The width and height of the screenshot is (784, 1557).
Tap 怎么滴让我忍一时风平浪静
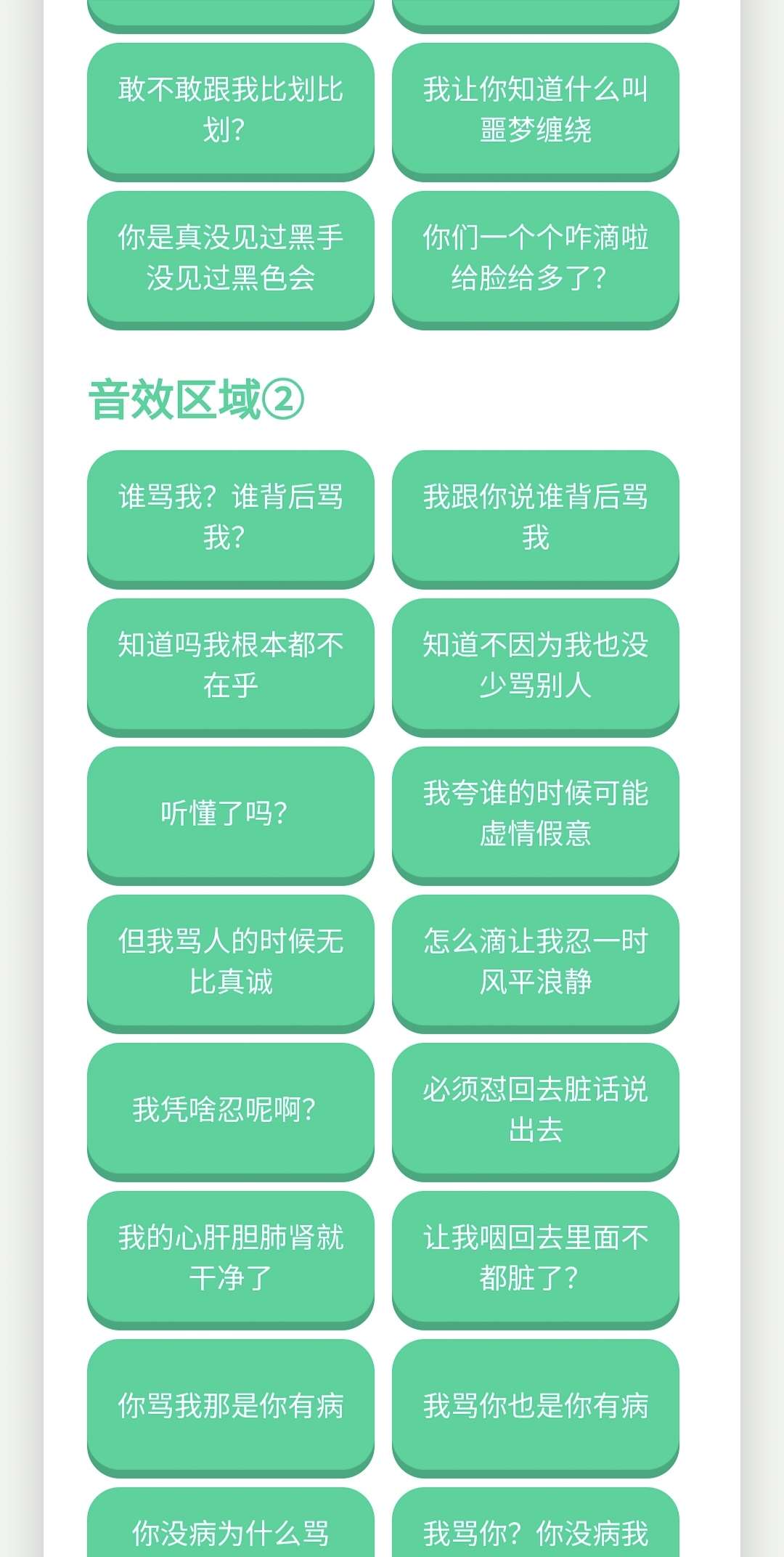coord(536,961)
